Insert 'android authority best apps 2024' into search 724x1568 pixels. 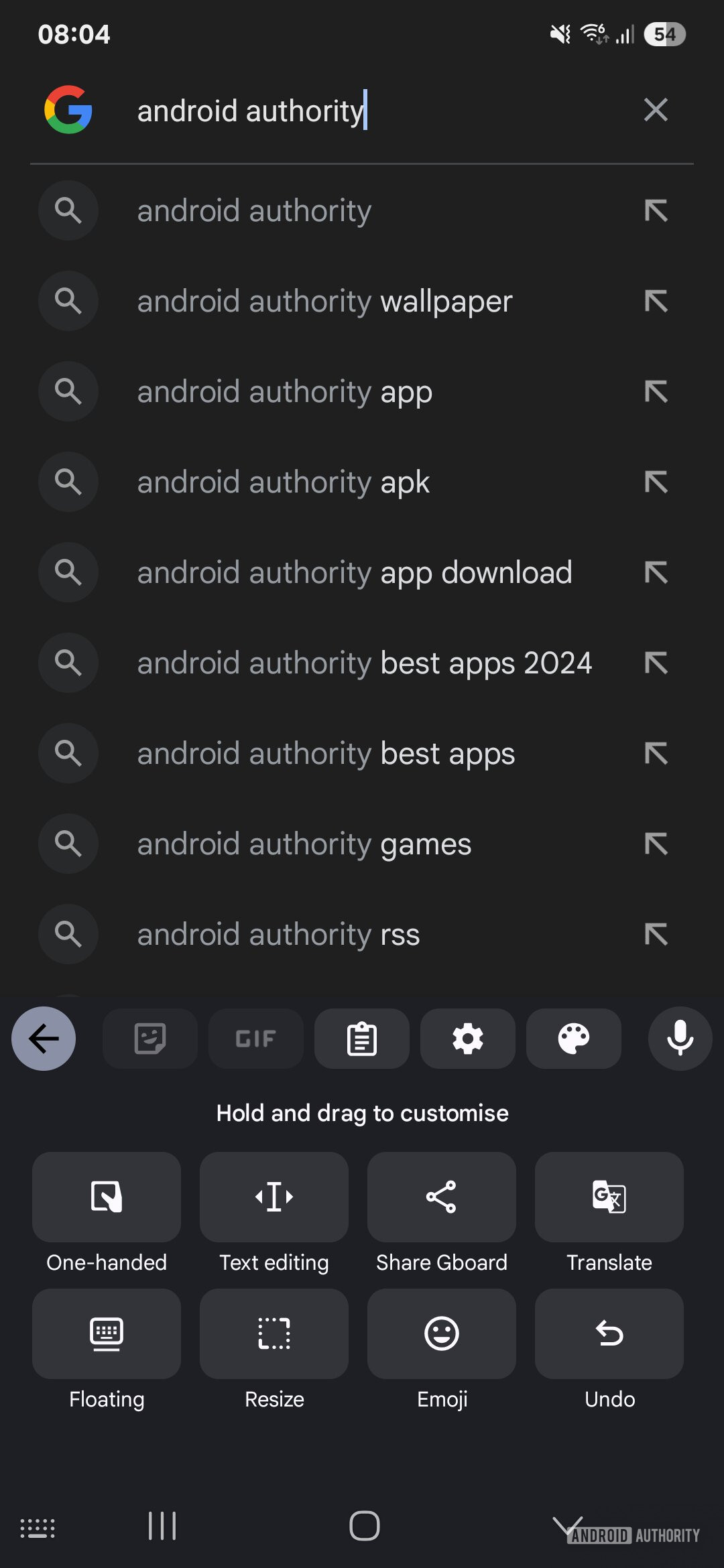click(x=656, y=663)
